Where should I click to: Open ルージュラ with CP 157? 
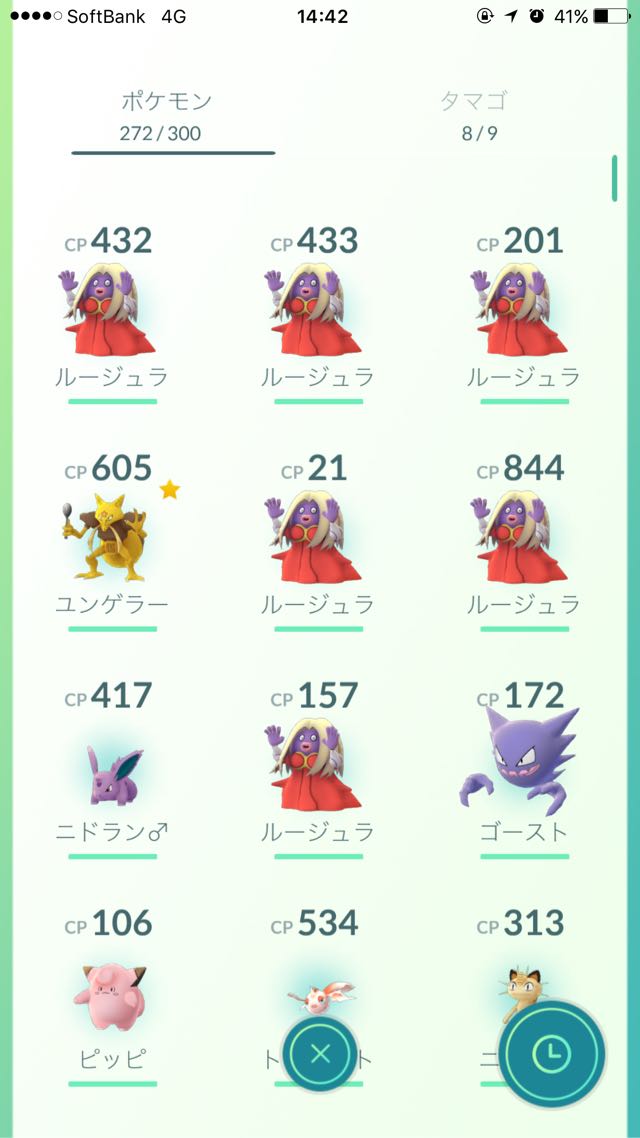click(x=318, y=768)
